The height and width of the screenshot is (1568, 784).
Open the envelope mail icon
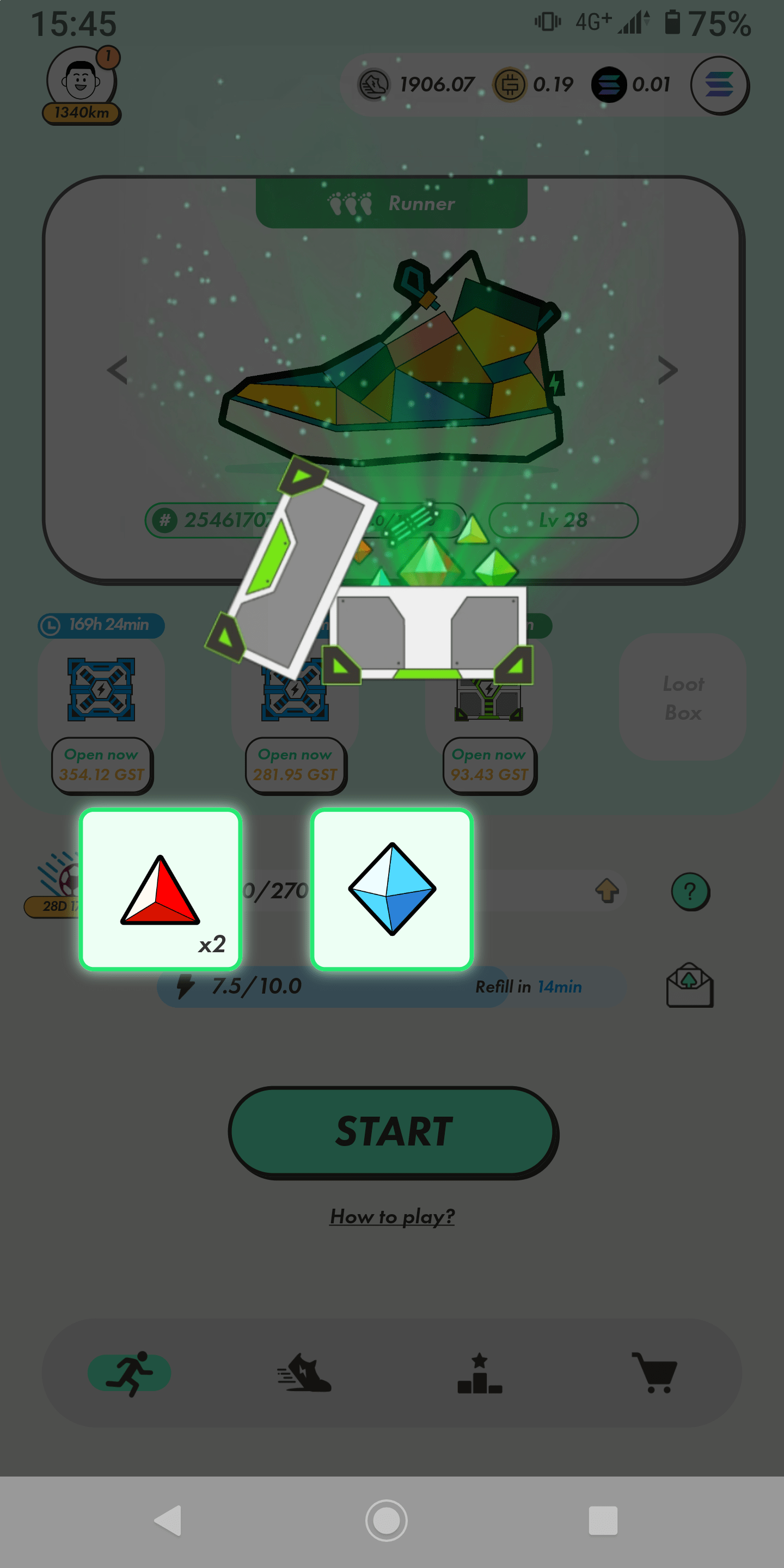[x=689, y=985]
